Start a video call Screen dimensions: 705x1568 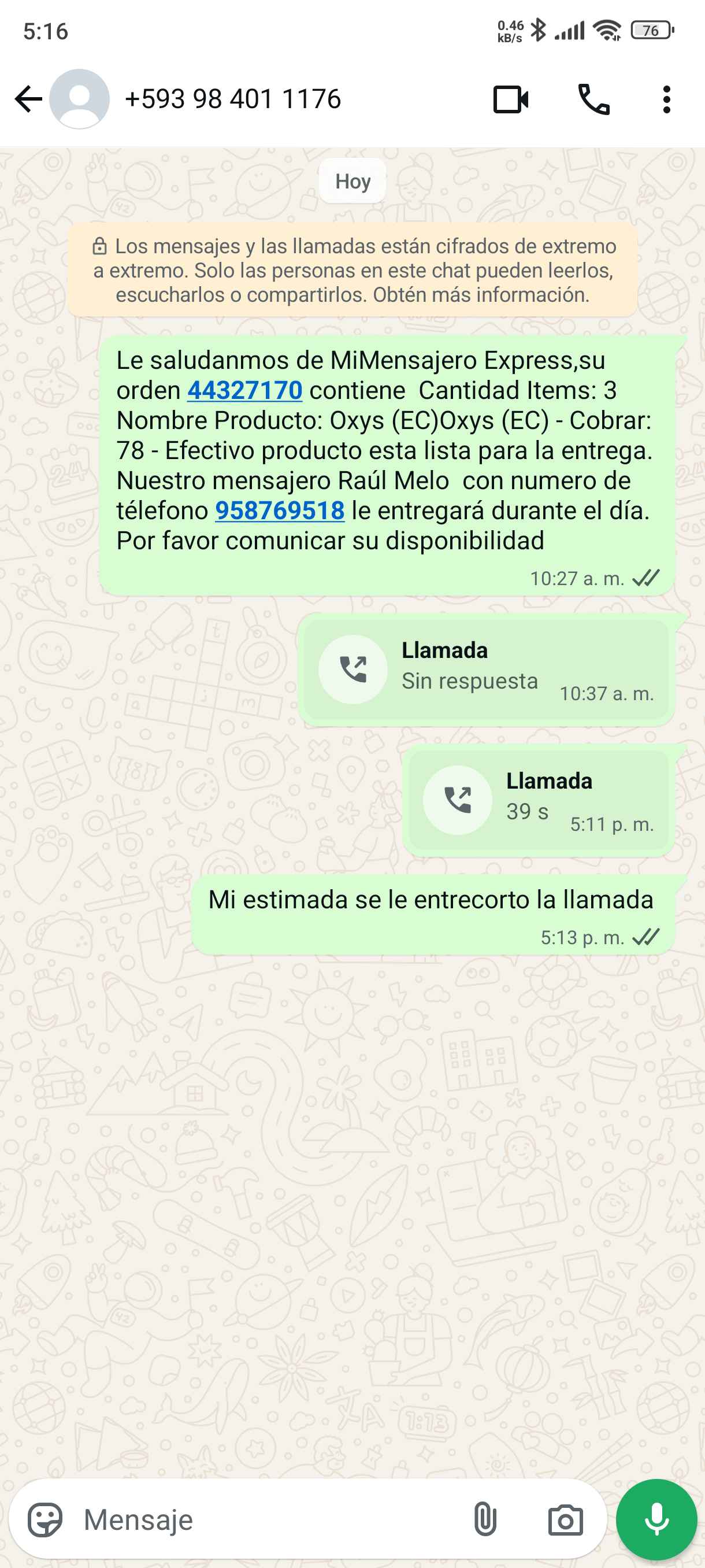(510, 99)
